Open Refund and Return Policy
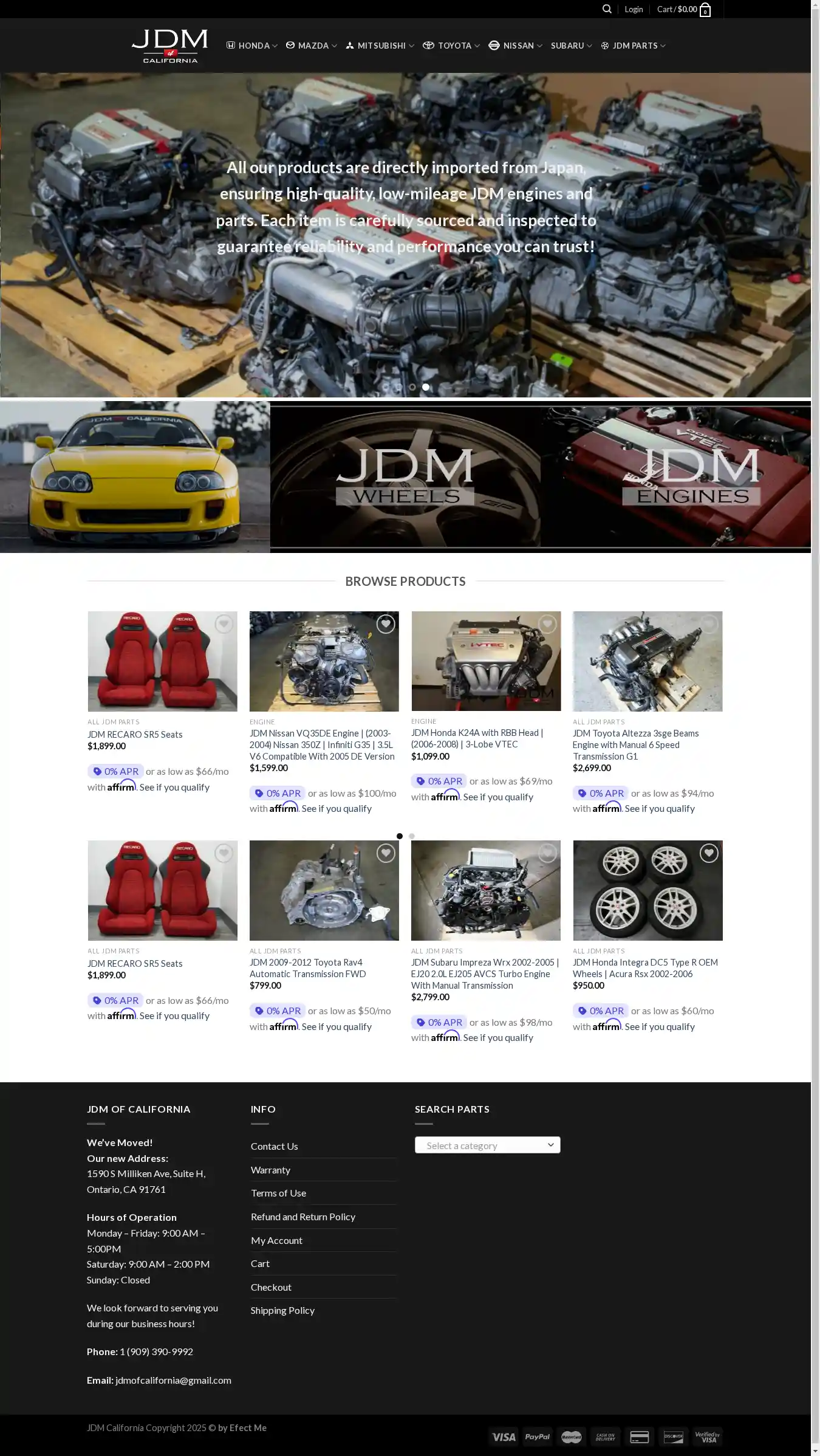 [x=302, y=1217]
